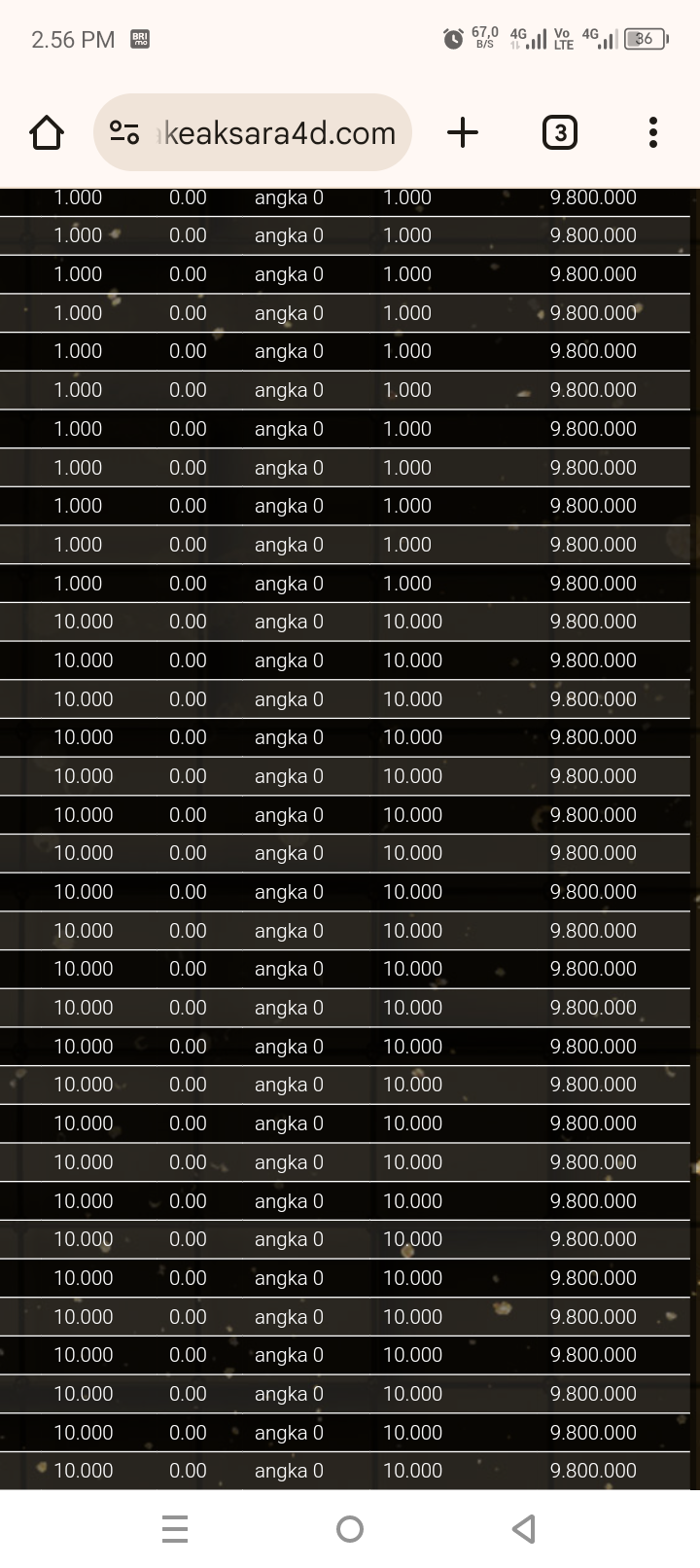Return to the system home screen

pyautogui.click(x=350, y=1529)
